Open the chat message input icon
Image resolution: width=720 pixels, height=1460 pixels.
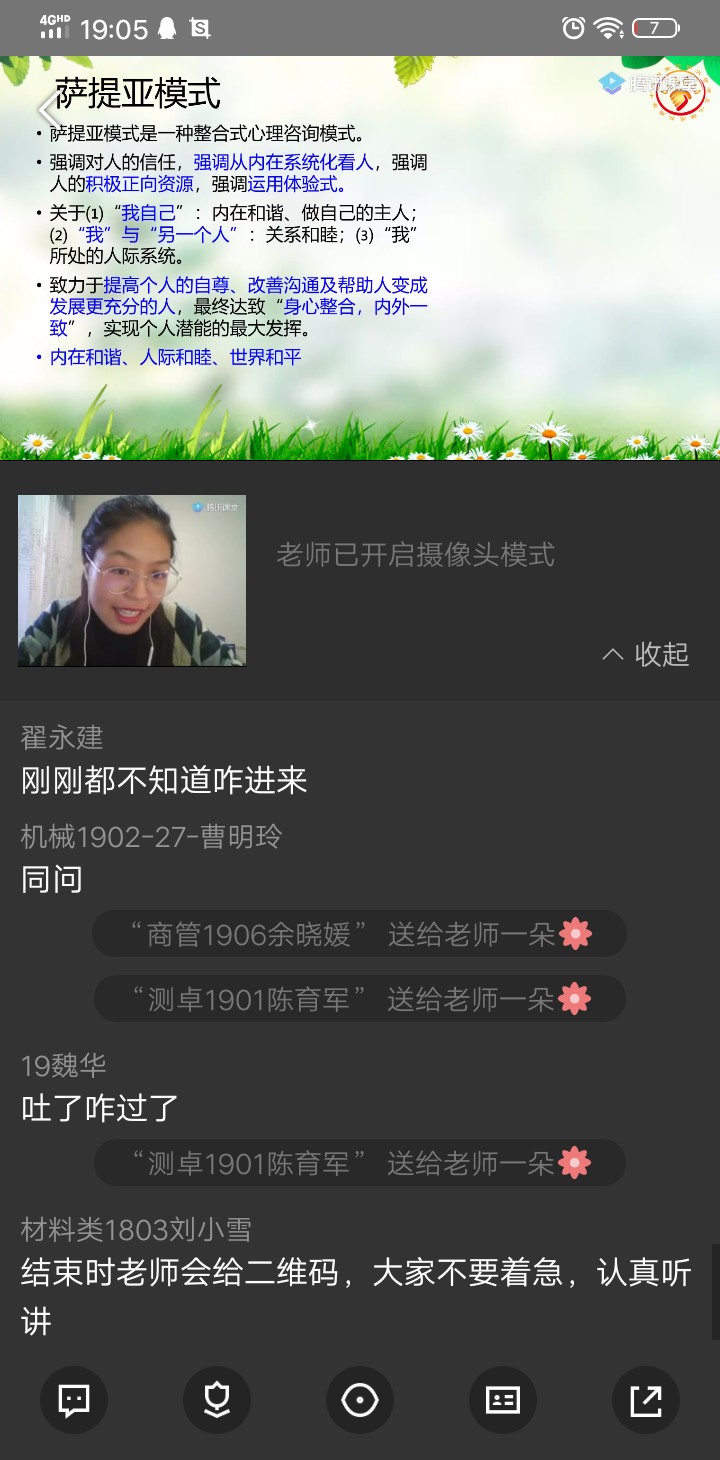pyautogui.click(x=74, y=1400)
